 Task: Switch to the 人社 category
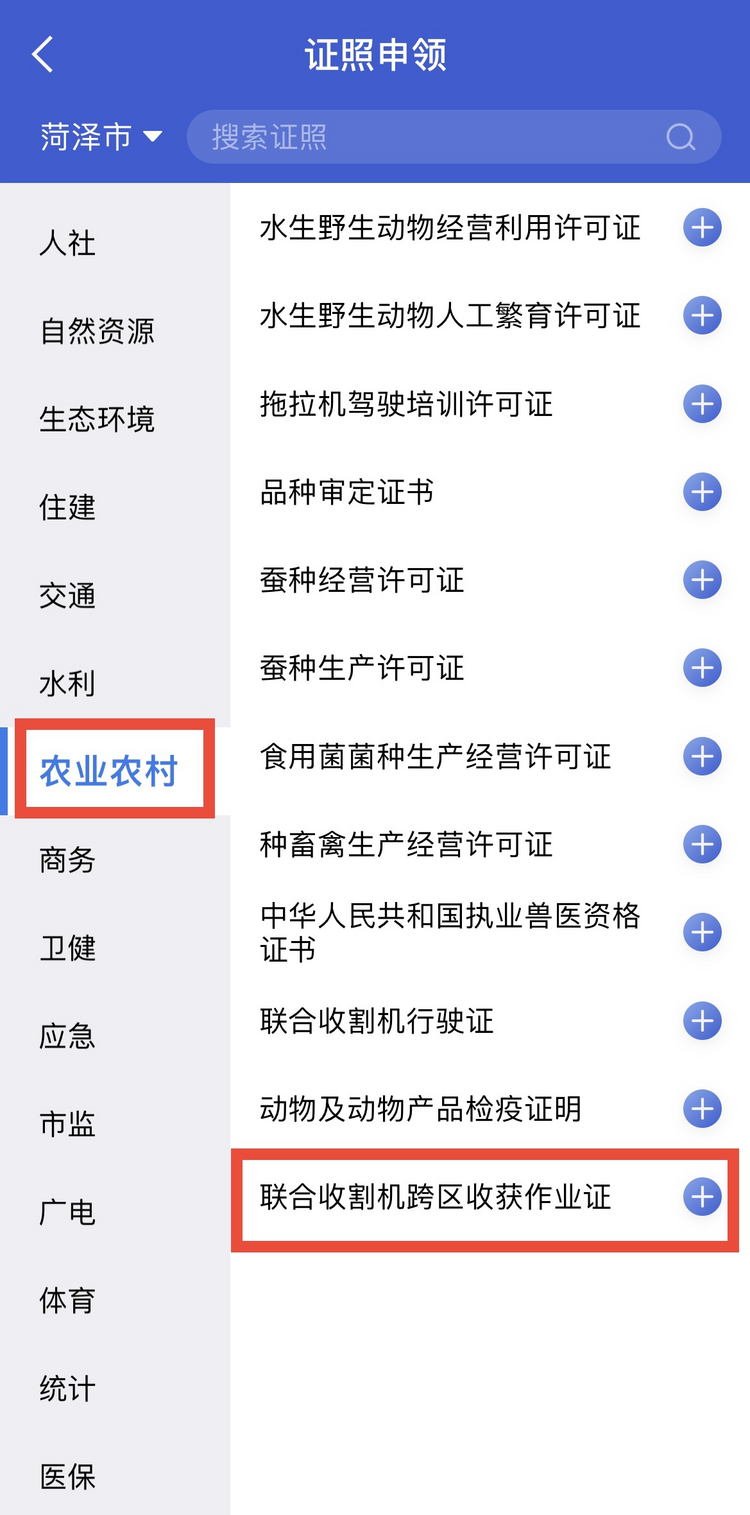click(x=68, y=243)
